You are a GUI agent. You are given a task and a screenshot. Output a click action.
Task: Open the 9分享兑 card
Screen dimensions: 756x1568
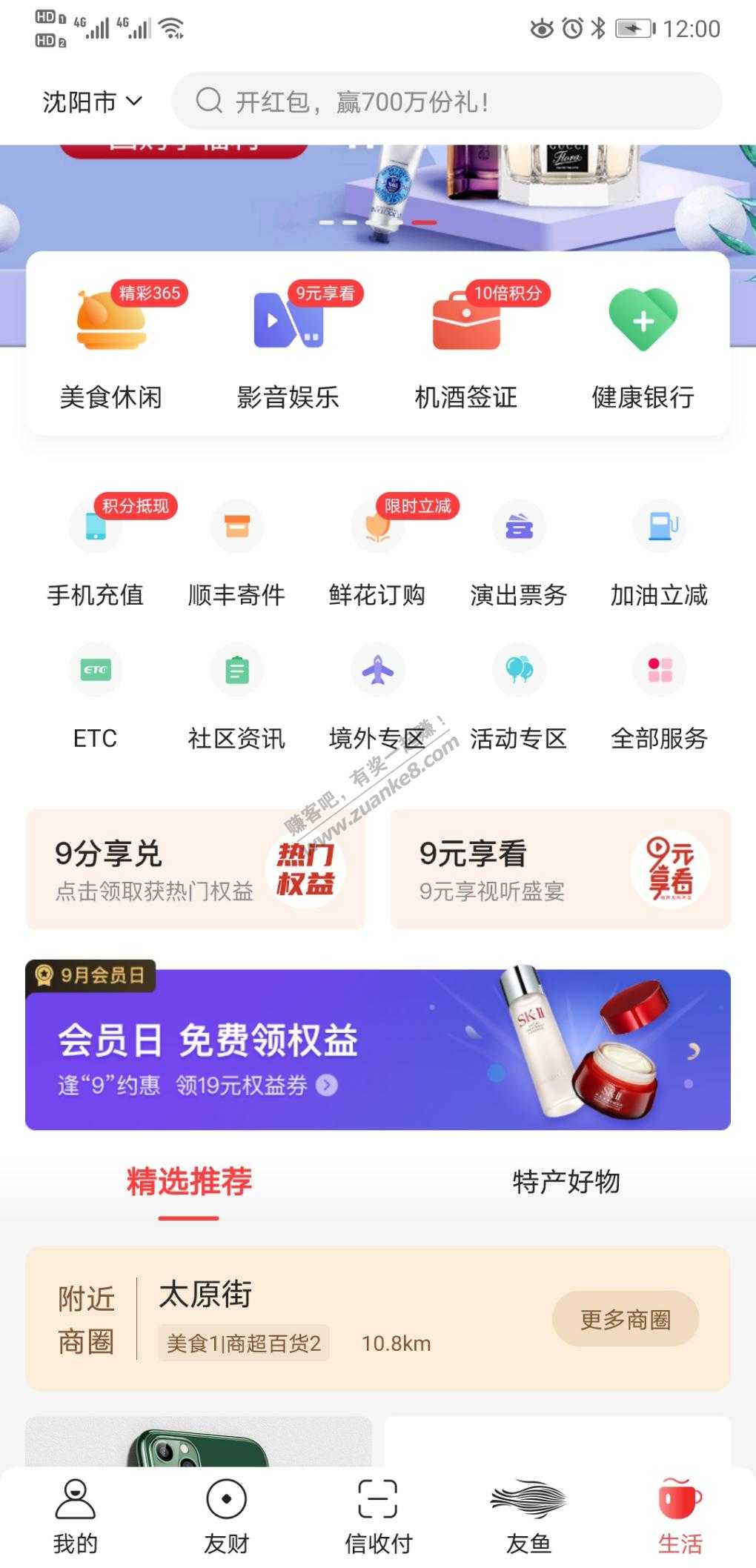[x=196, y=869]
